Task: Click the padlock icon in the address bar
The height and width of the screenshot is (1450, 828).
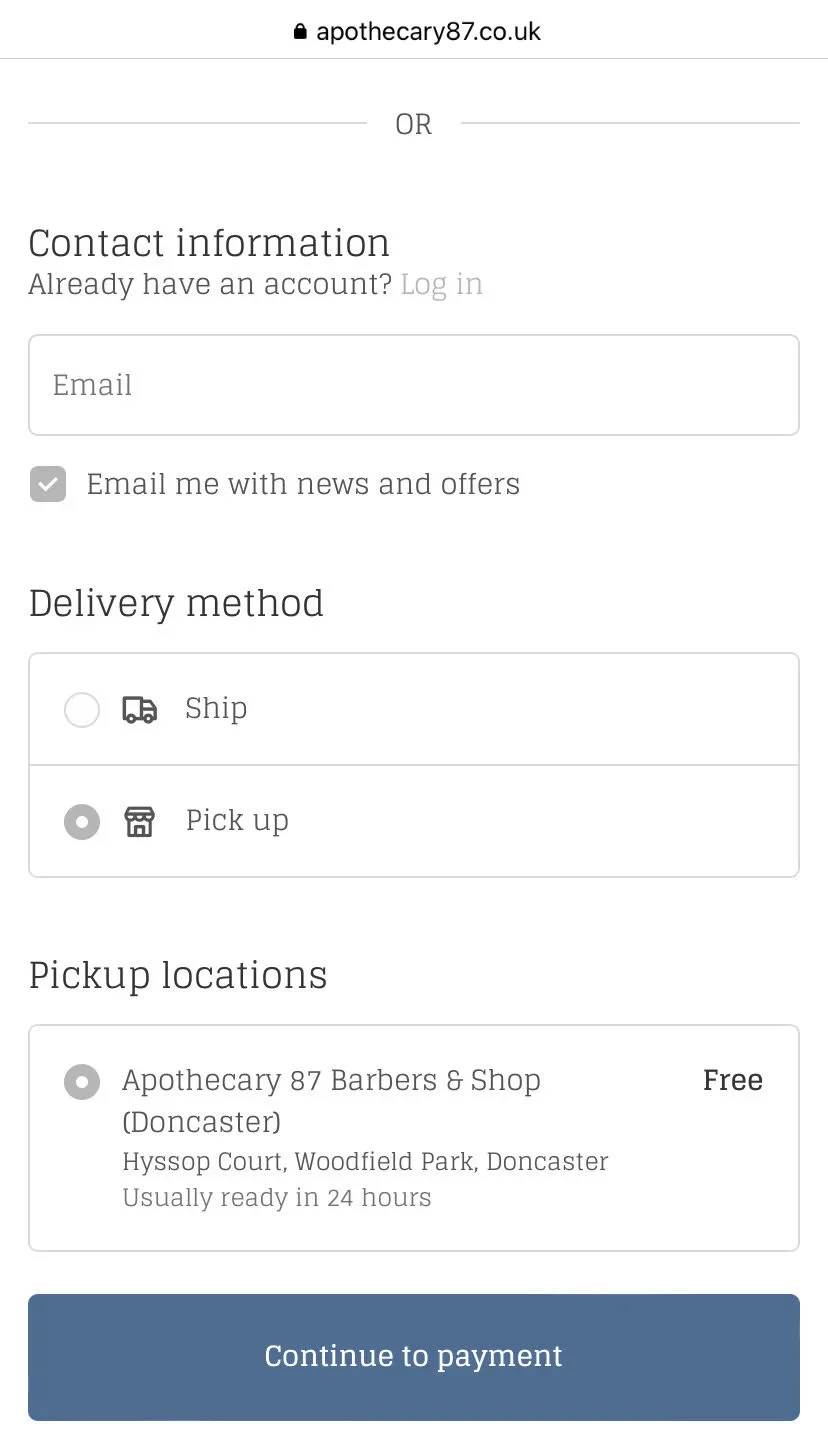Action: pos(299,31)
